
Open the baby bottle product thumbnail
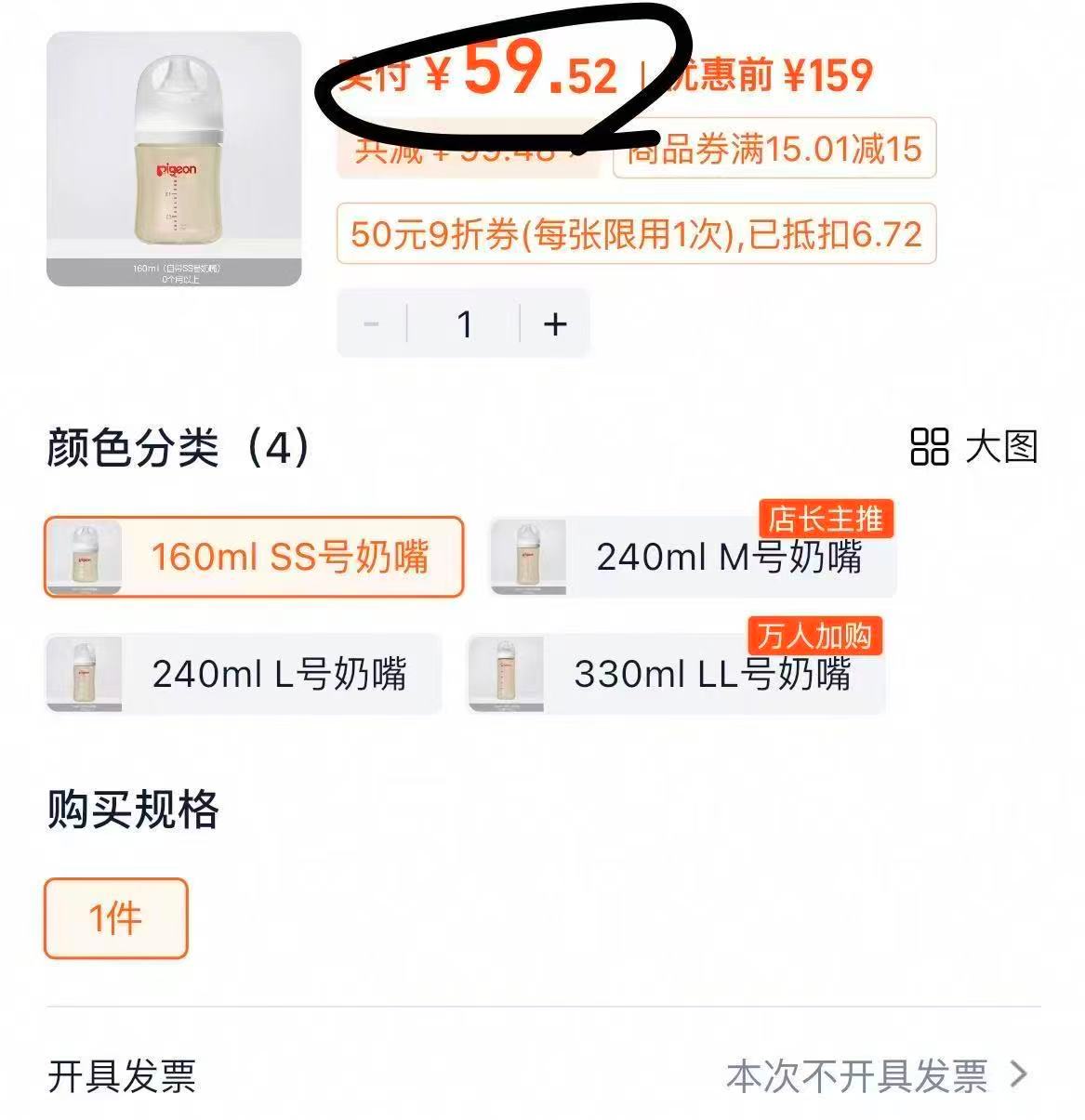[177, 153]
